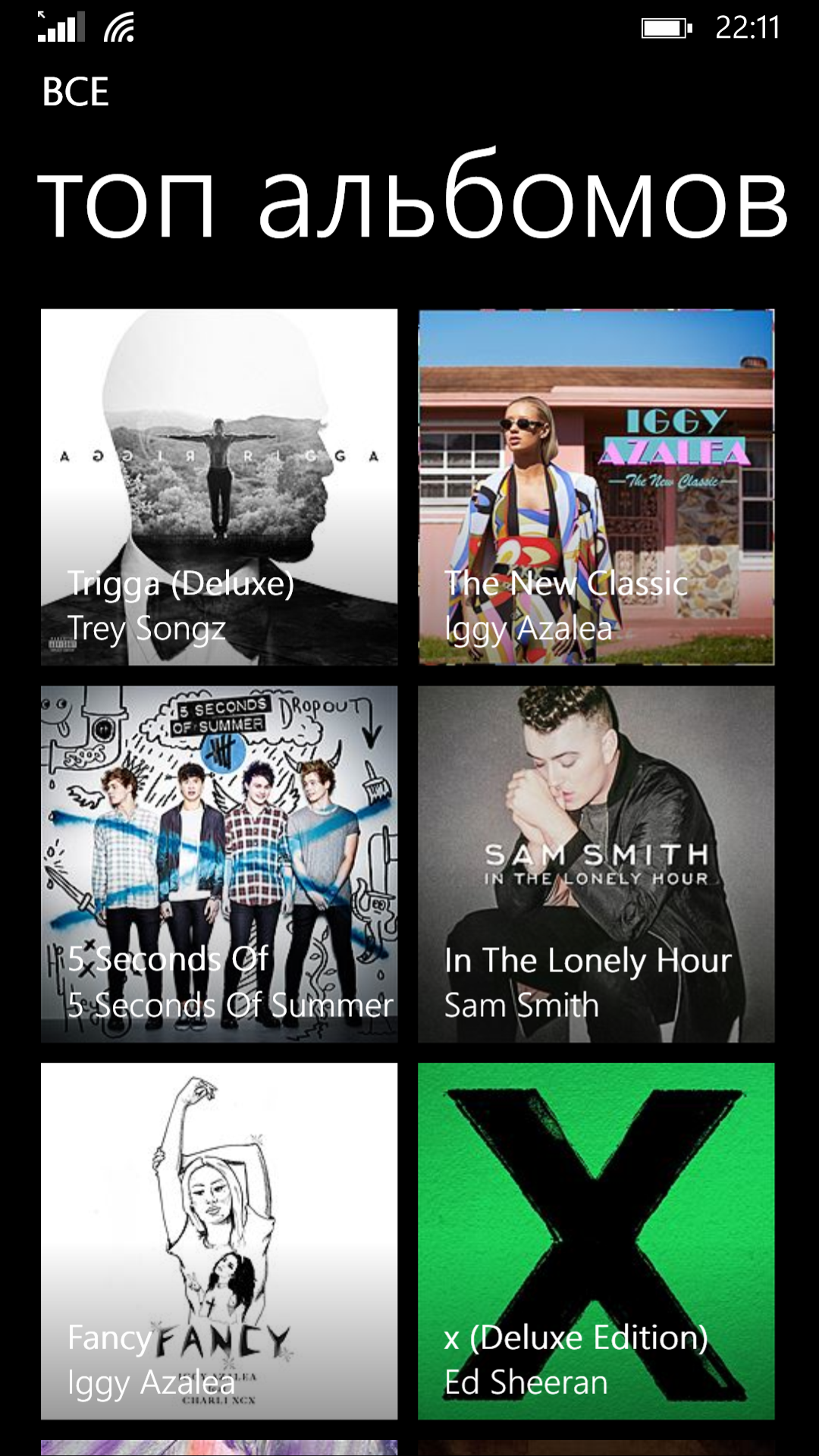Open Trigga (Deluxe) album by Trey Songz

pyautogui.click(x=219, y=487)
